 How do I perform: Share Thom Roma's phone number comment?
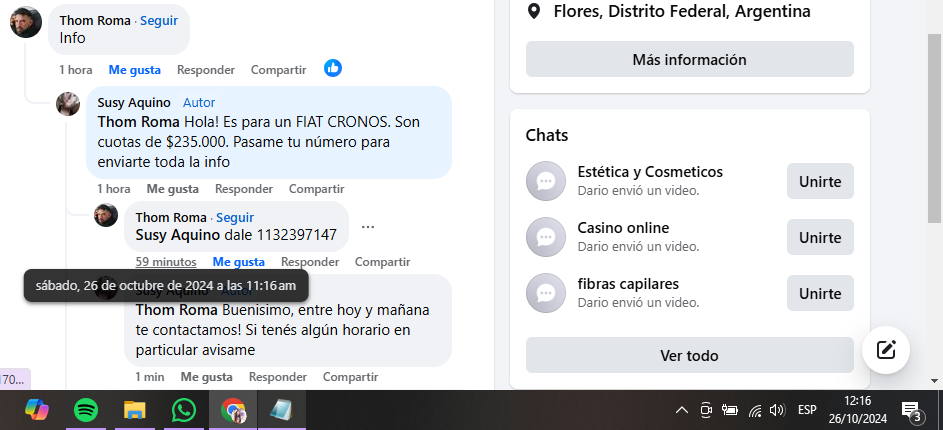(382, 262)
